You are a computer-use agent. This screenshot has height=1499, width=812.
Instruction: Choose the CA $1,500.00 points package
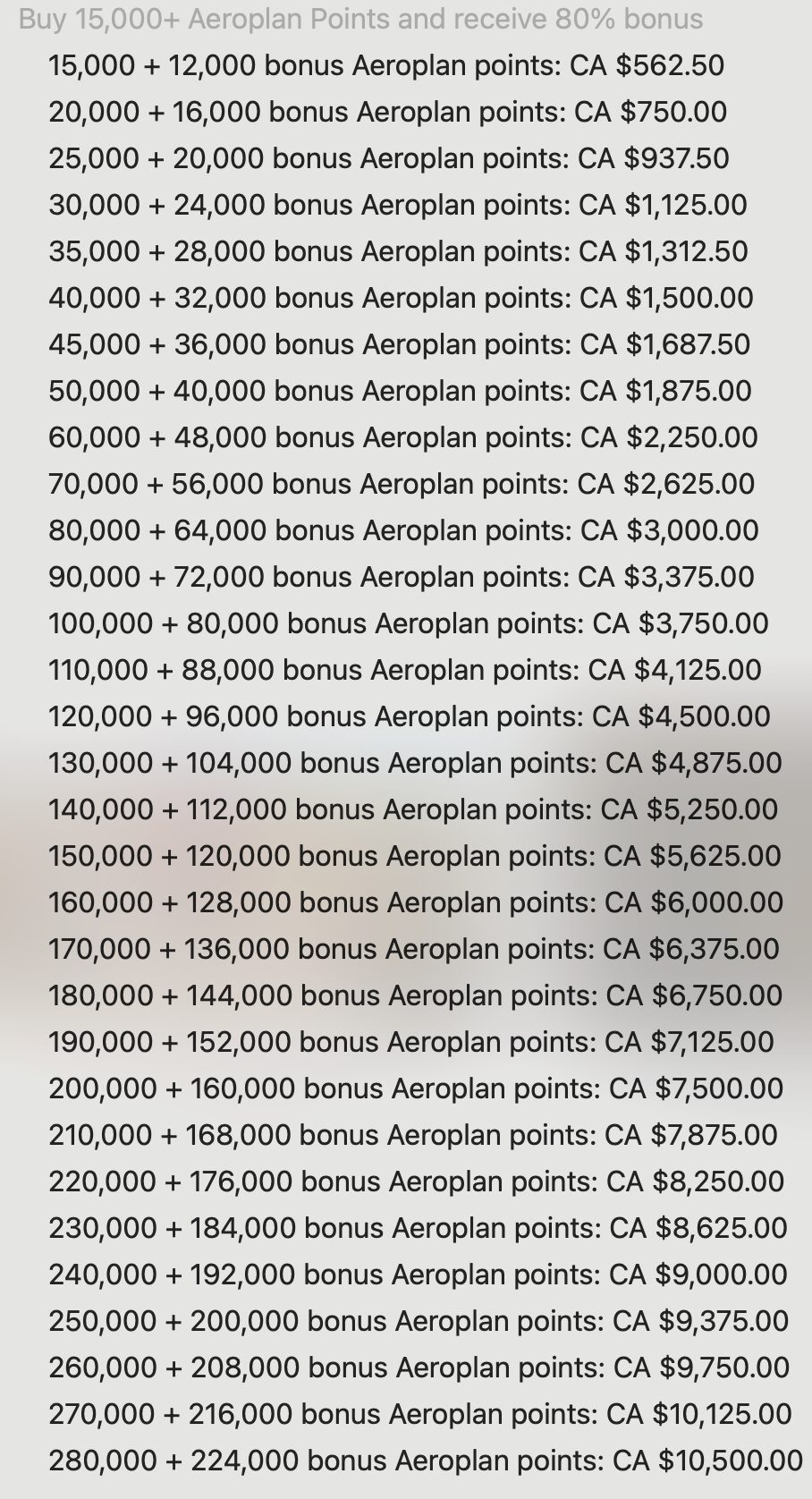point(402,298)
